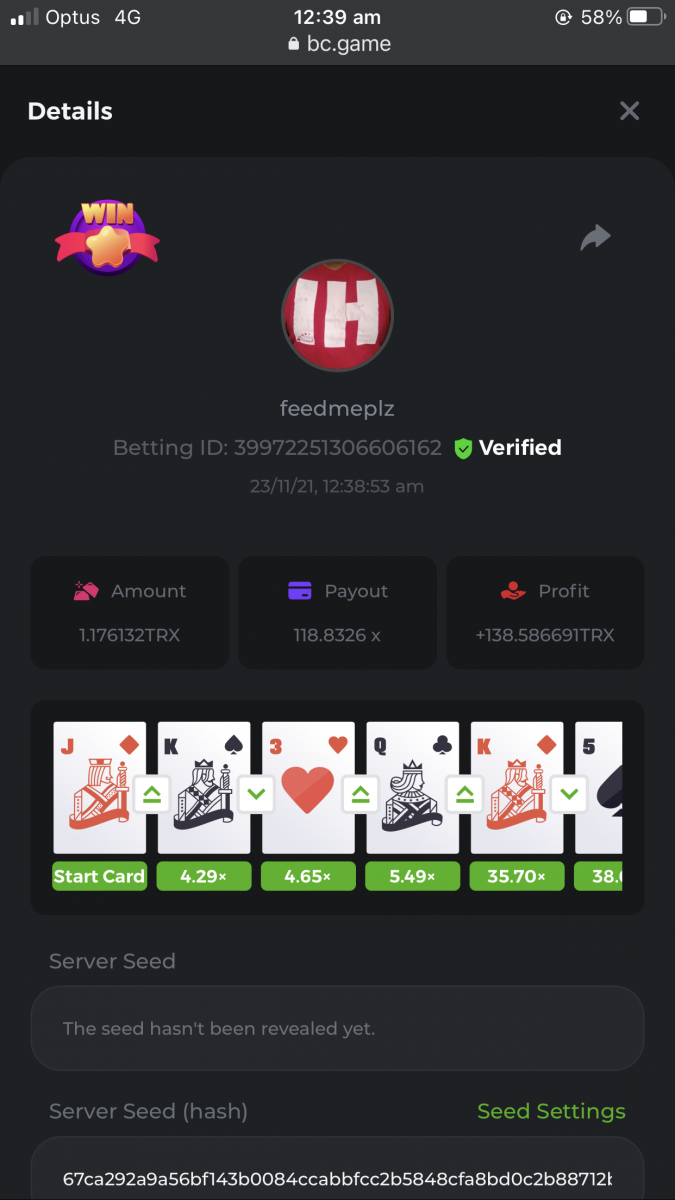Close the Details panel
The image size is (675, 1200).
click(629, 111)
